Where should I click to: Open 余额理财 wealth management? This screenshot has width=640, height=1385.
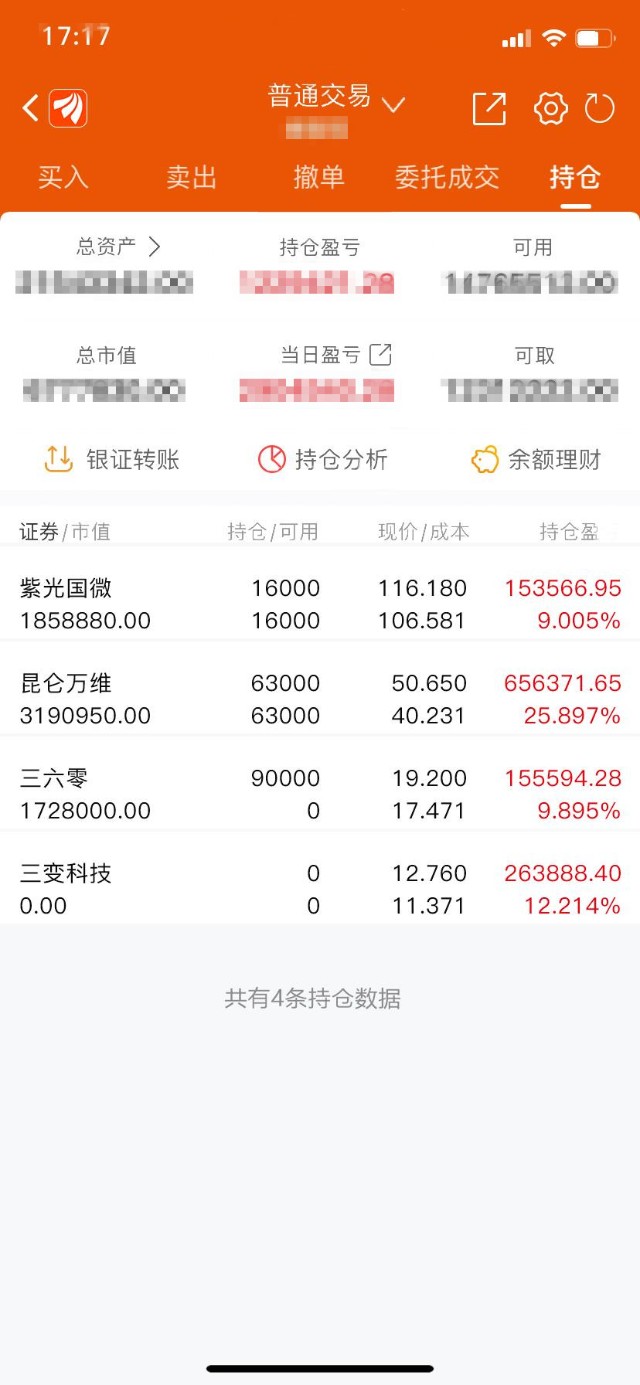pos(536,459)
